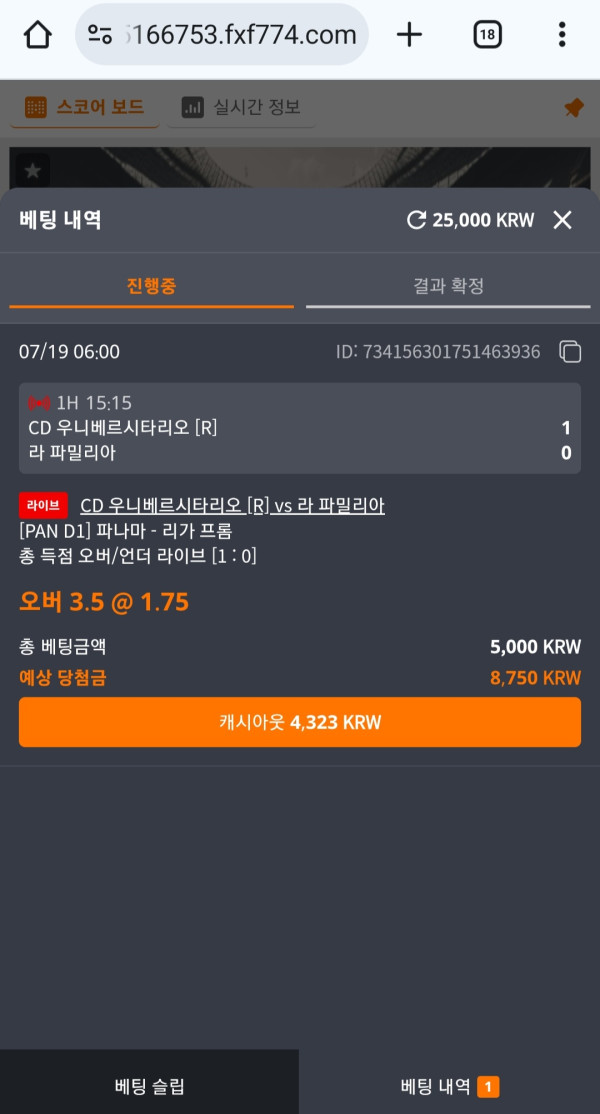Screen dimensions: 600x1114
Task: Go to the browser home page
Action: (37, 35)
